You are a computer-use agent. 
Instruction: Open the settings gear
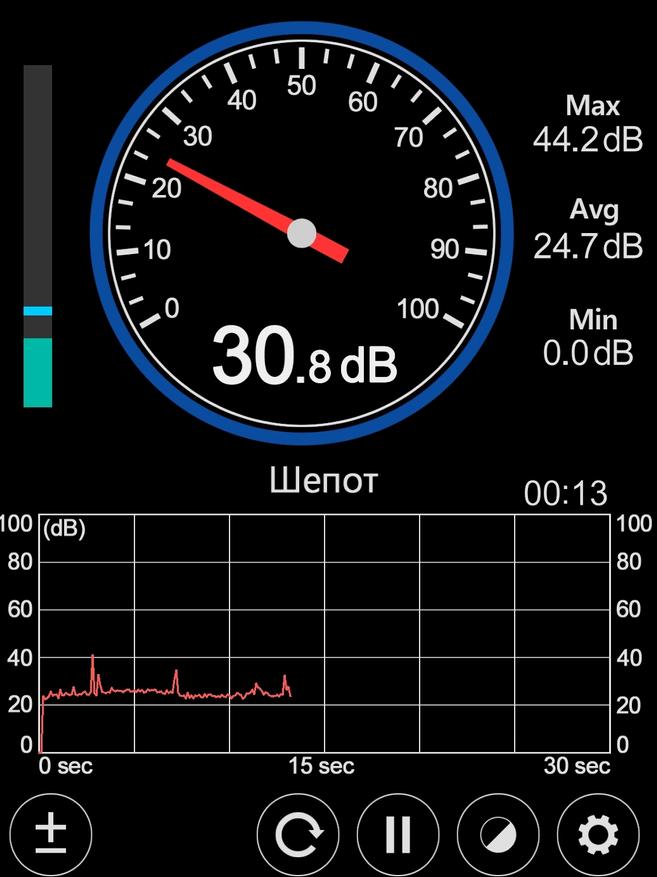coord(598,834)
